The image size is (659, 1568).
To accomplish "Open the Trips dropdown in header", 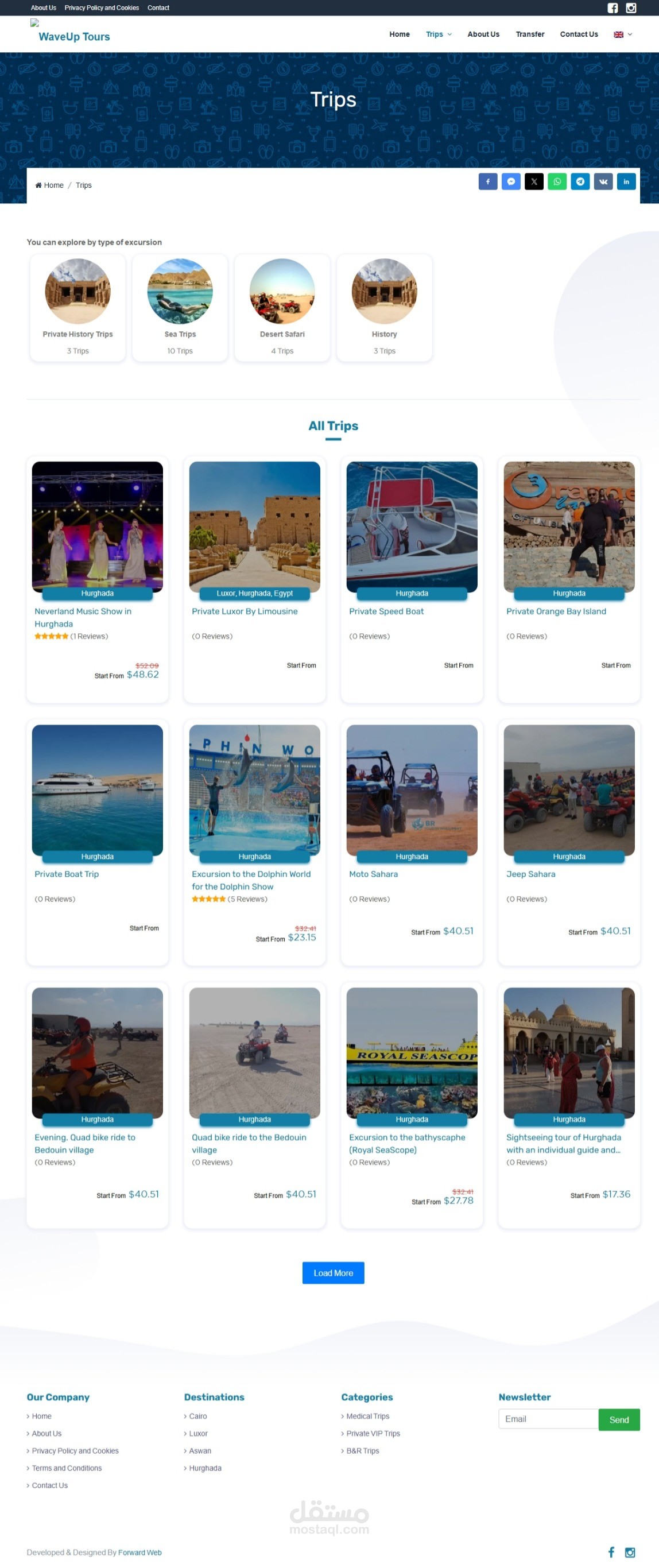I will 438,34.
